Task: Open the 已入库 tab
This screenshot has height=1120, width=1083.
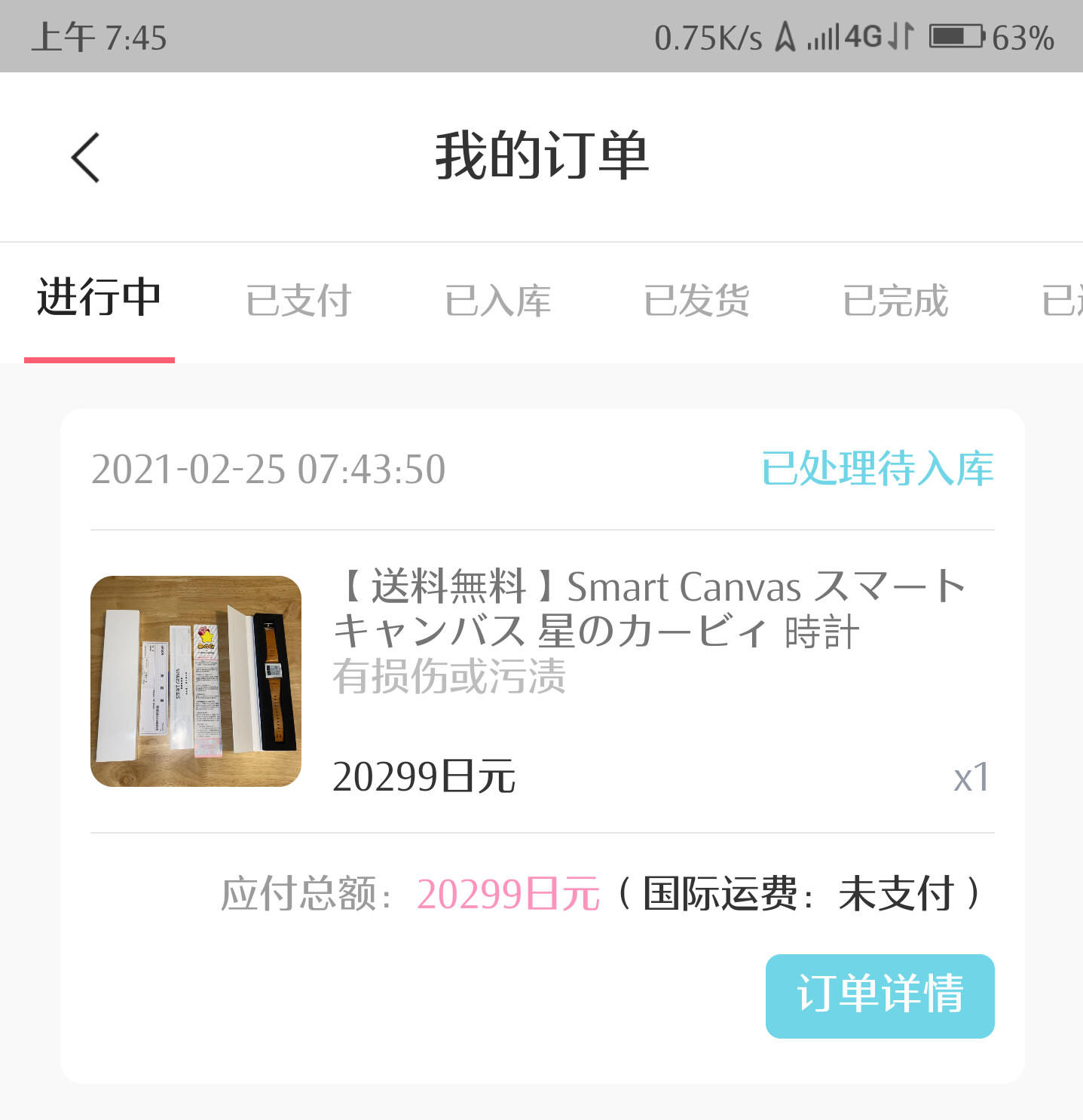Action: point(497,301)
